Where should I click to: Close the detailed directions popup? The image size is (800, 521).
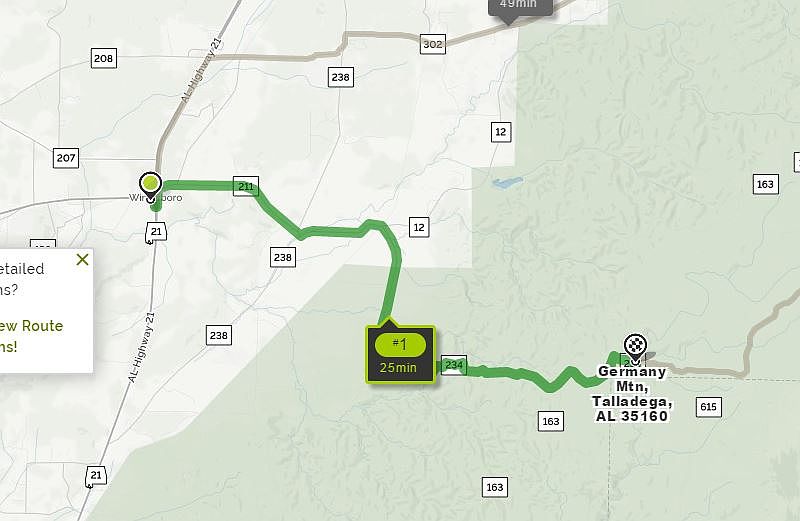point(82,260)
